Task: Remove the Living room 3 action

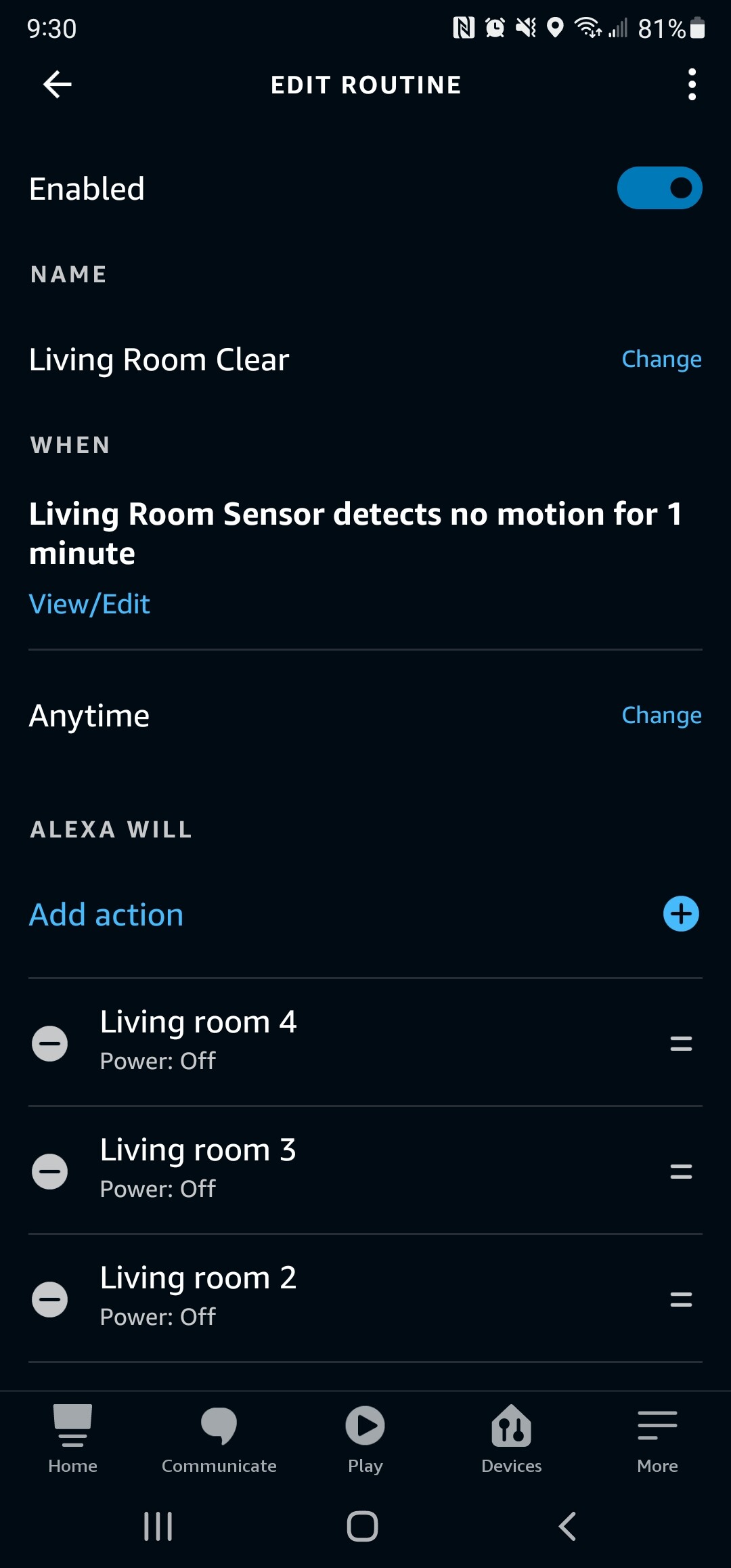Action: [x=50, y=1171]
